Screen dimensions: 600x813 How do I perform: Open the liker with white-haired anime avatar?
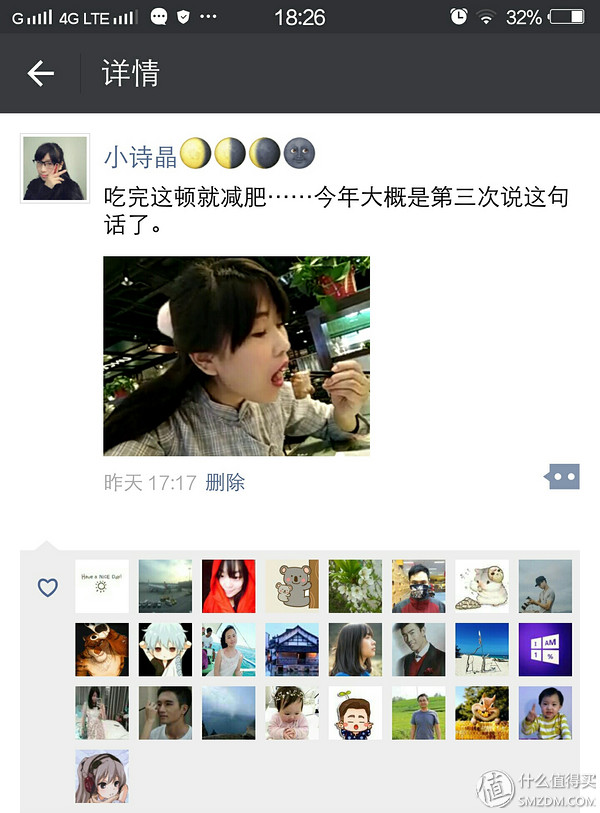[x=165, y=649]
